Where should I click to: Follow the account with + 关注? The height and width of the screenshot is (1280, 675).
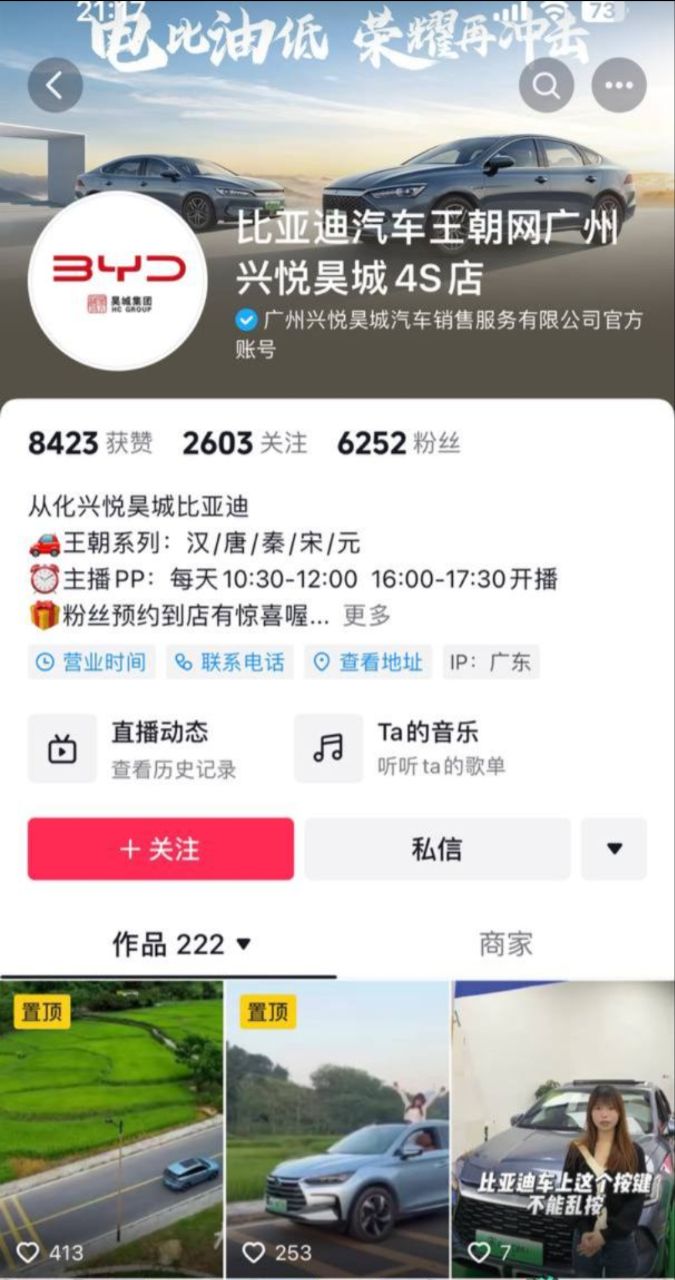[160, 849]
